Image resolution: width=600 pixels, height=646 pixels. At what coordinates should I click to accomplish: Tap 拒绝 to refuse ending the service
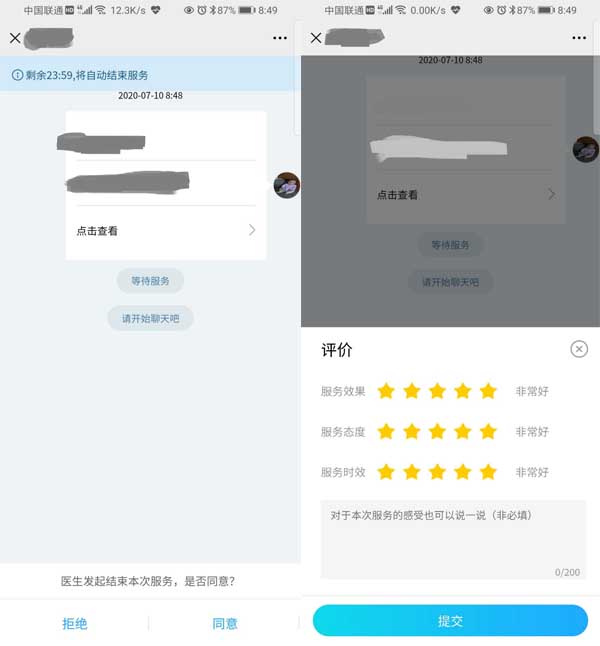[x=75, y=623]
